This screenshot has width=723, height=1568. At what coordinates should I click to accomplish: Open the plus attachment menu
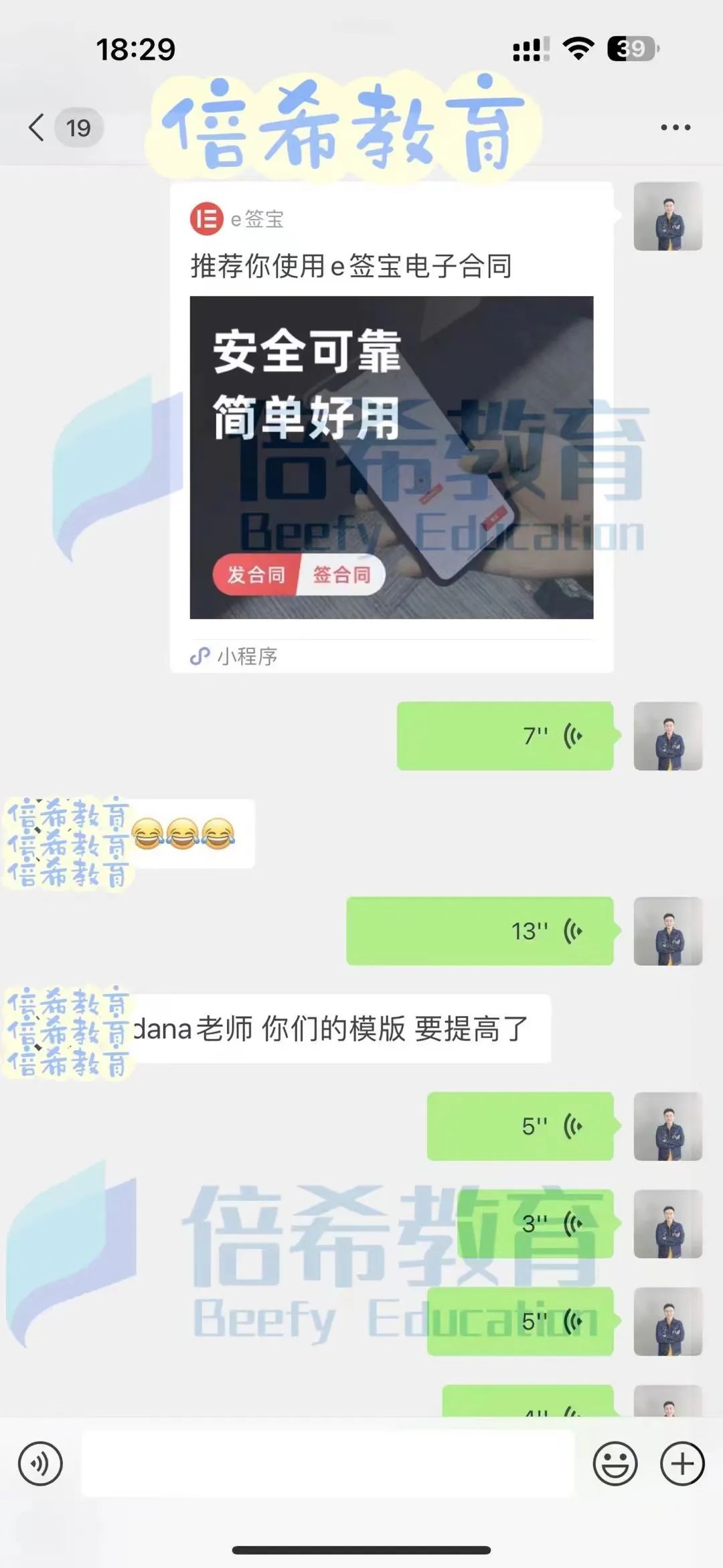(x=682, y=1464)
